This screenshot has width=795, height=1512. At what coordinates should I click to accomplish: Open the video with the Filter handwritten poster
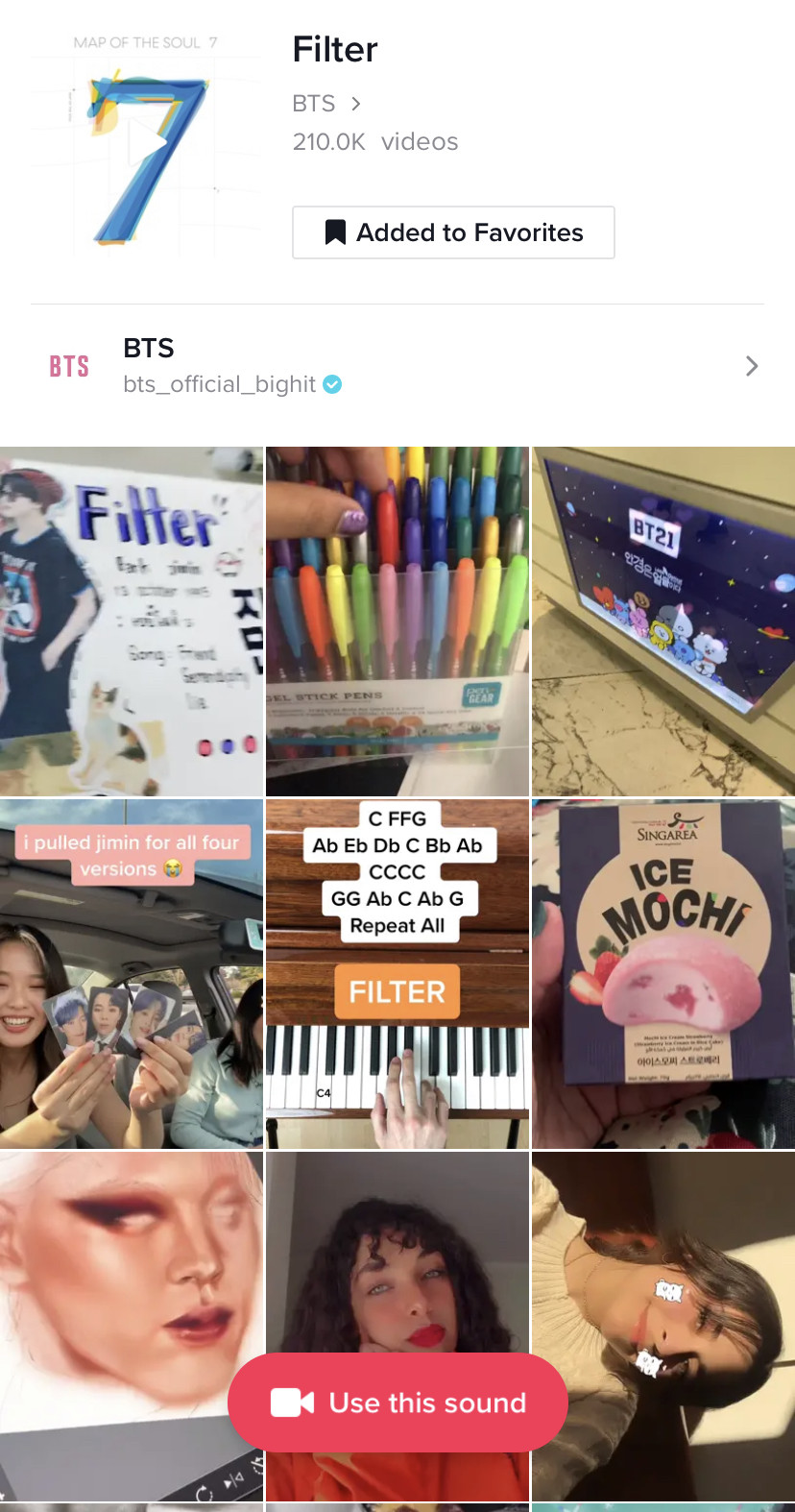coord(132,622)
